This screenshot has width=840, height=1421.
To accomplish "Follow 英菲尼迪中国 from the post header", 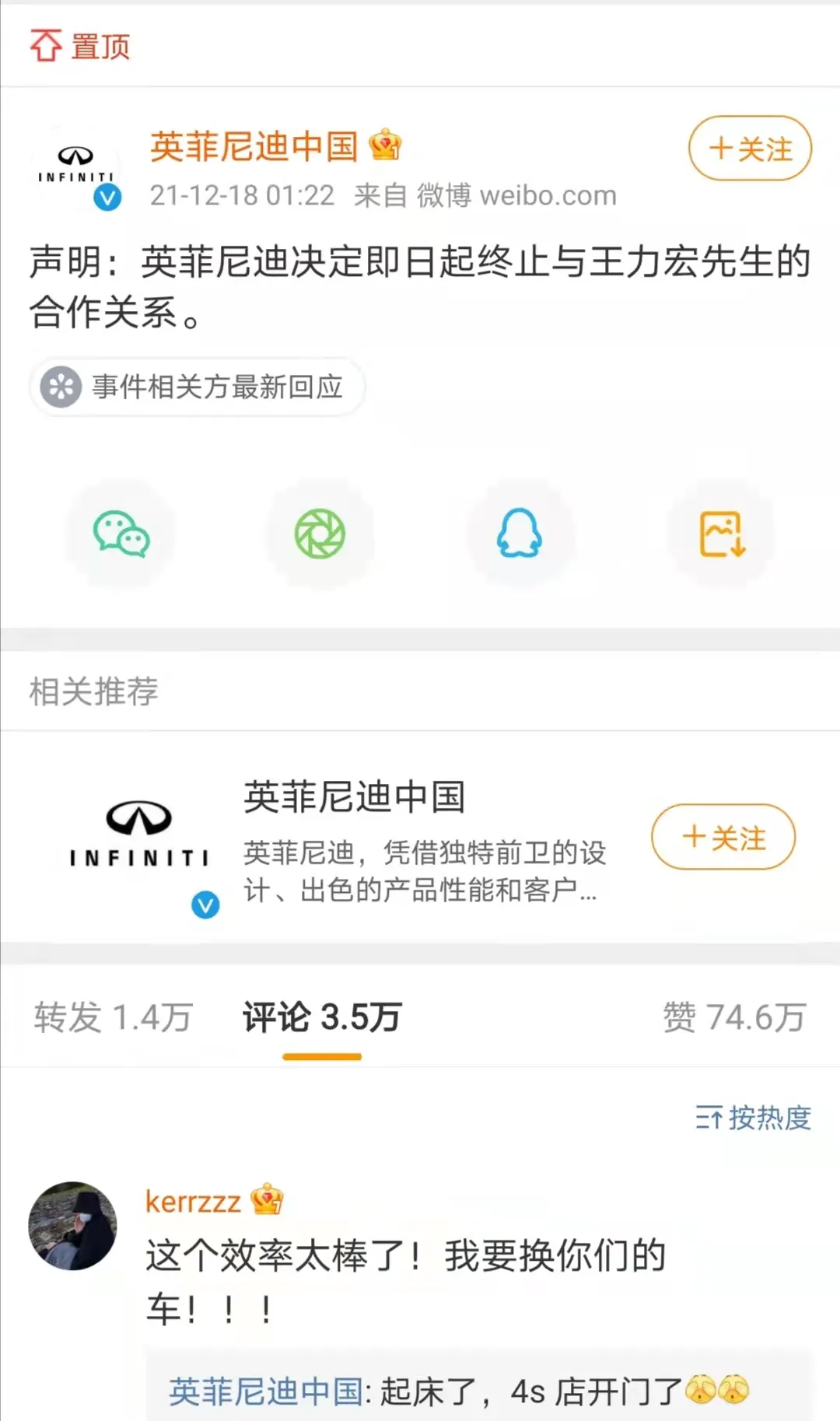I will (x=749, y=148).
